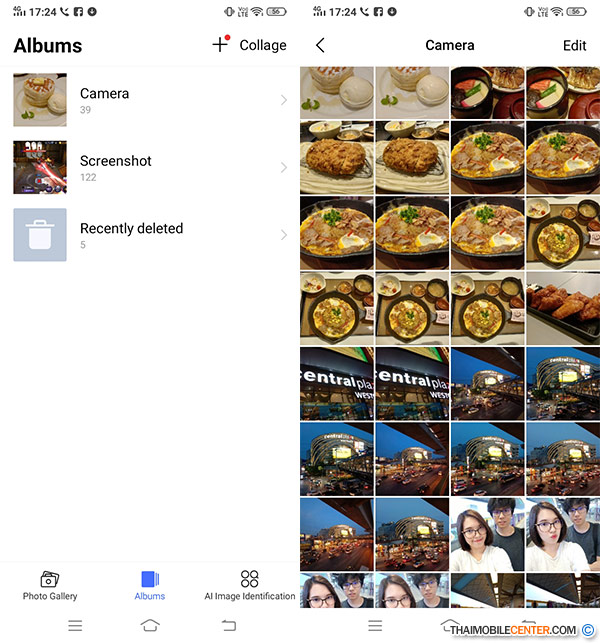The width and height of the screenshot is (600, 643).
Task: Switch to the Photo Gallery tab
Action: coord(50,586)
